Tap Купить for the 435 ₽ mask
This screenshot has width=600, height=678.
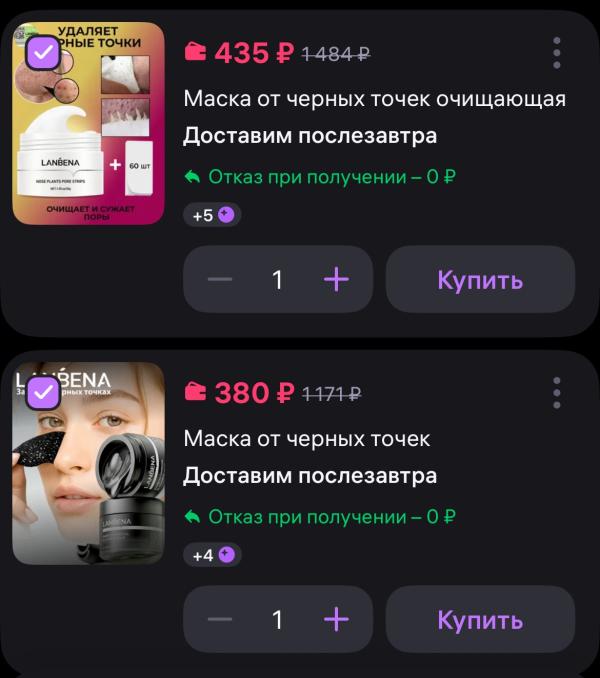pos(480,280)
